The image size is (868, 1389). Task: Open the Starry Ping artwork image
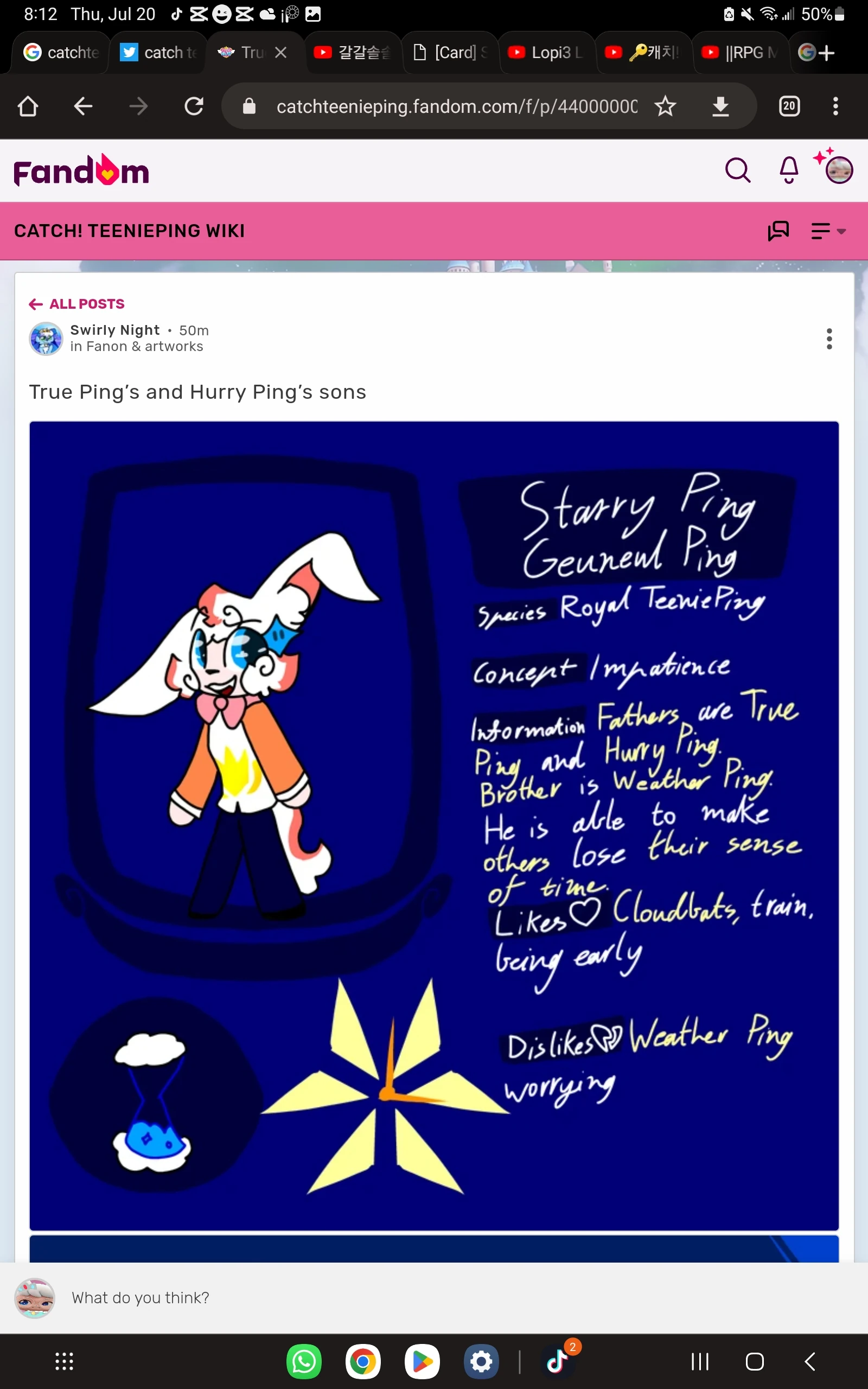pos(434,825)
